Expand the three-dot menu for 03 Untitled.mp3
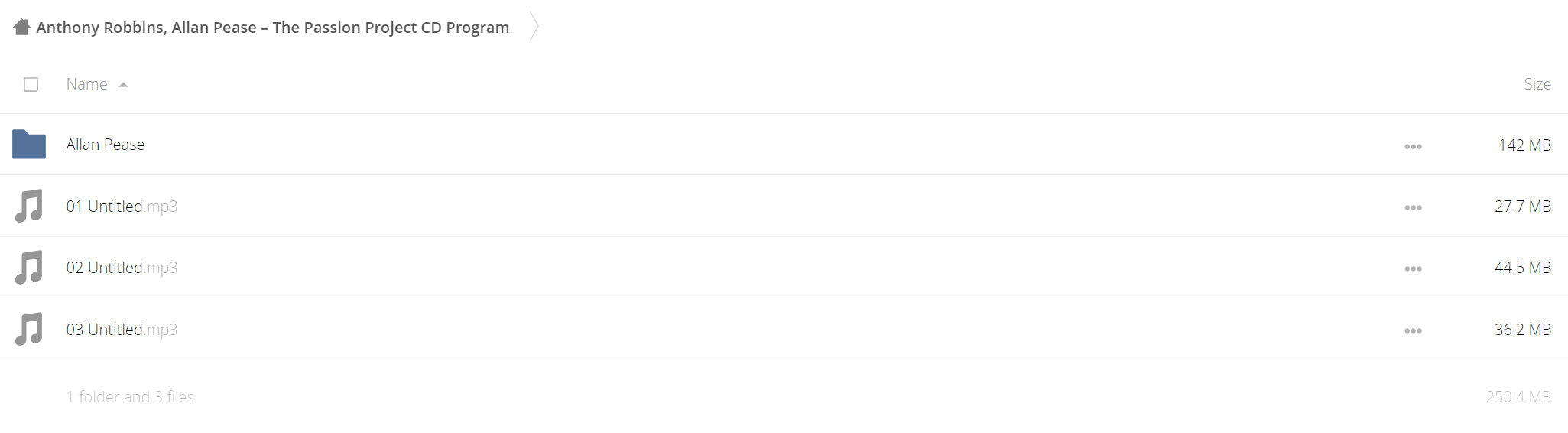This screenshot has height=433, width=1568. pos(1413,330)
